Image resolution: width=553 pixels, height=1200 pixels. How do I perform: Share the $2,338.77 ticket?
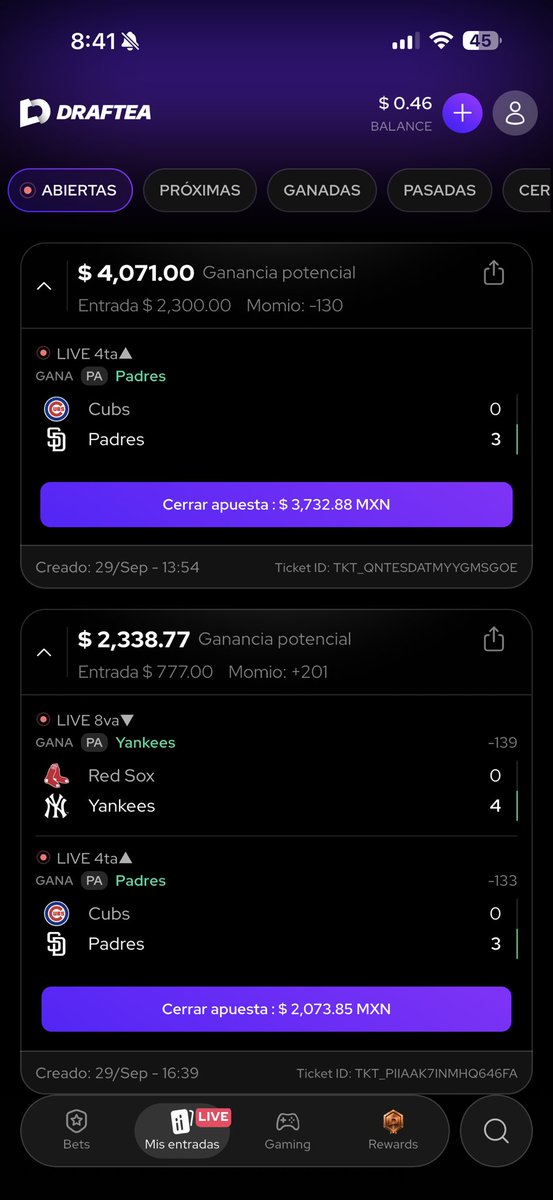[494, 639]
